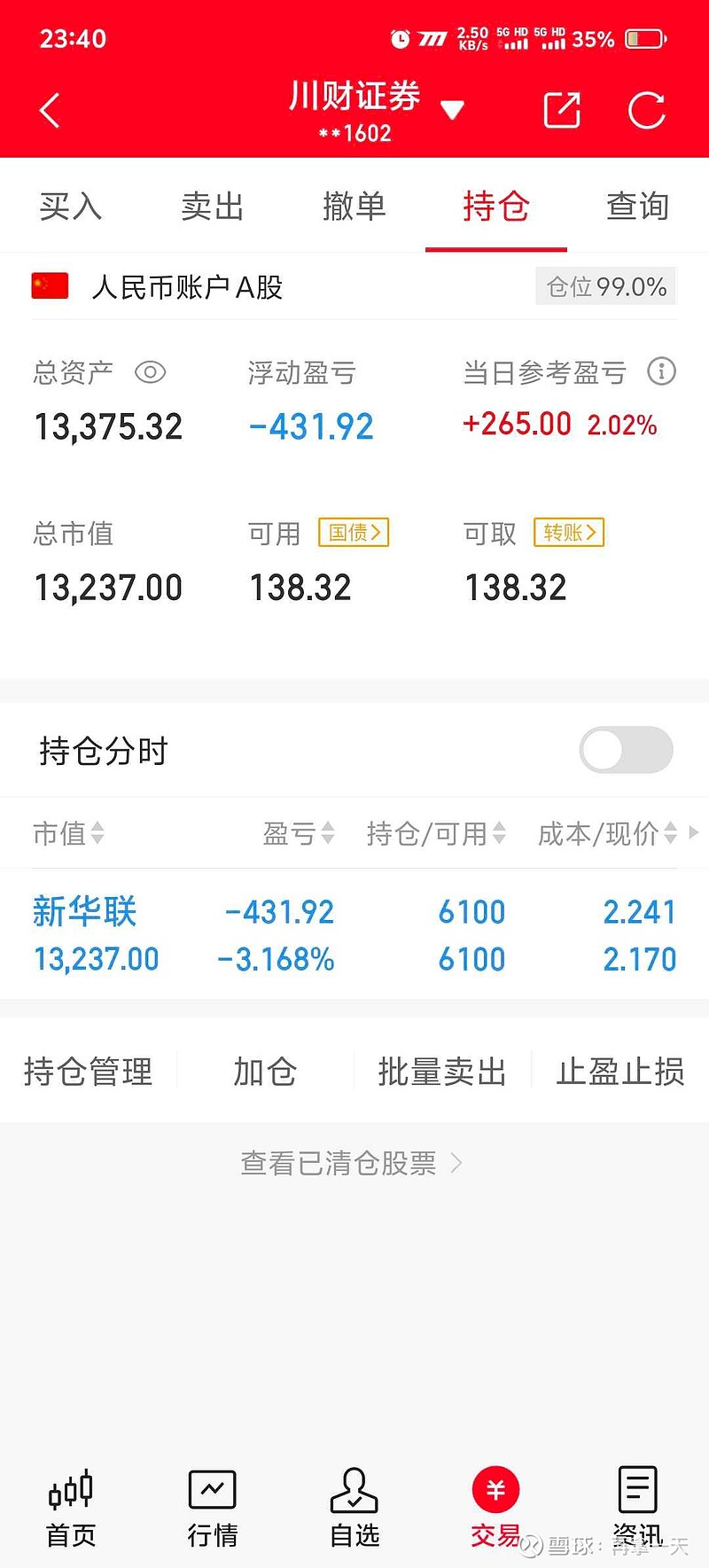Open 查看已清仓股票 link
Screen dimensions: 709x1568
pos(352,1163)
